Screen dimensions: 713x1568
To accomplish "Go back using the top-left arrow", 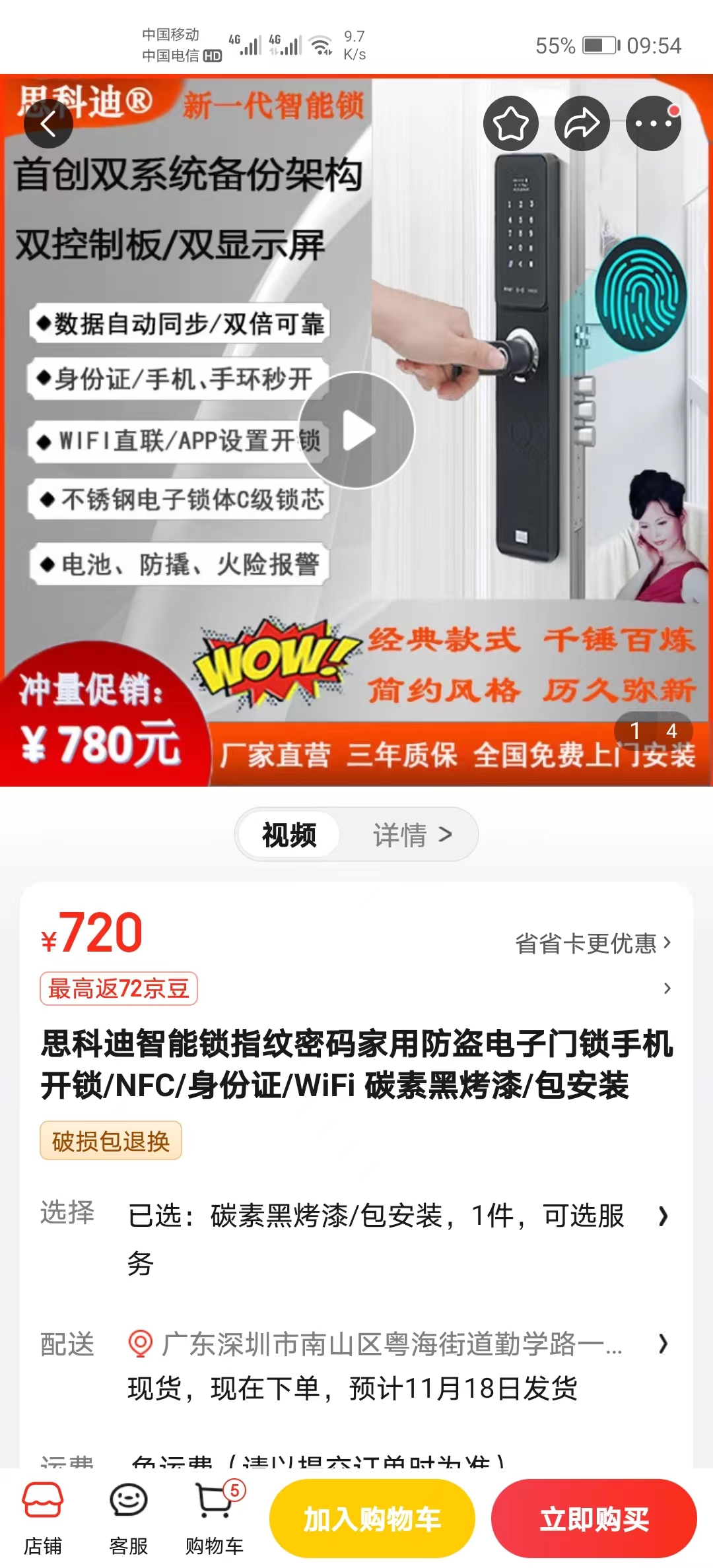I will click(x=48, y=123).
